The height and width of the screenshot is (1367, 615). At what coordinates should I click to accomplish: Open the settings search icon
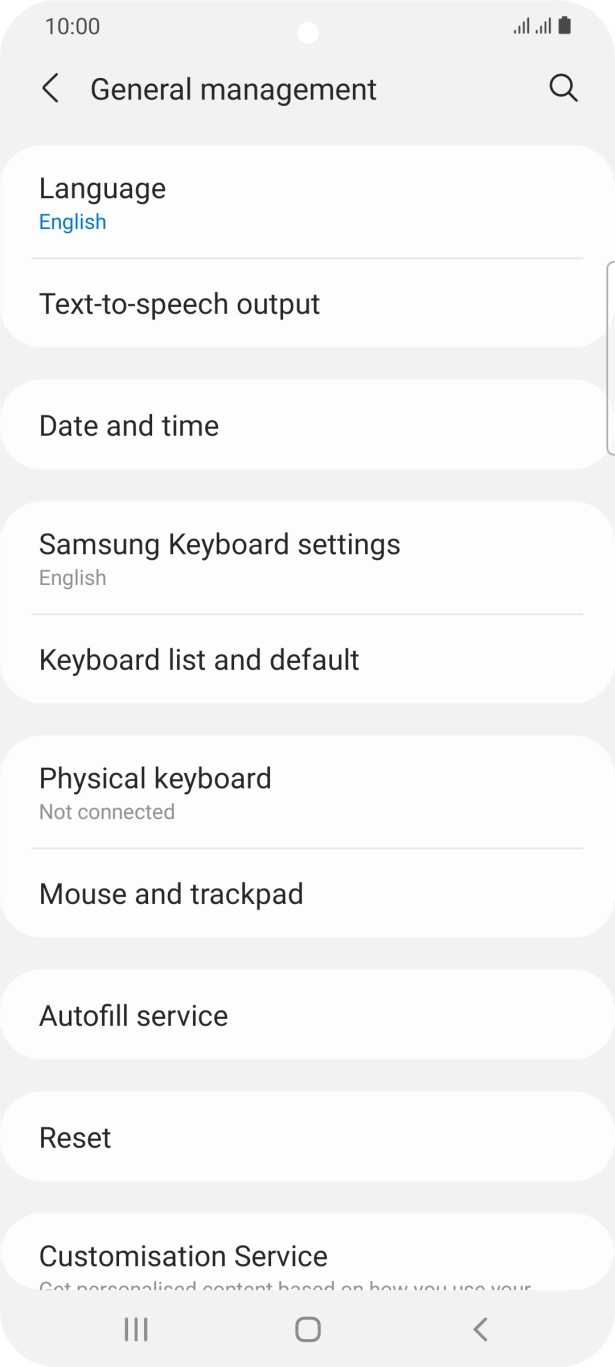[564, 89]
